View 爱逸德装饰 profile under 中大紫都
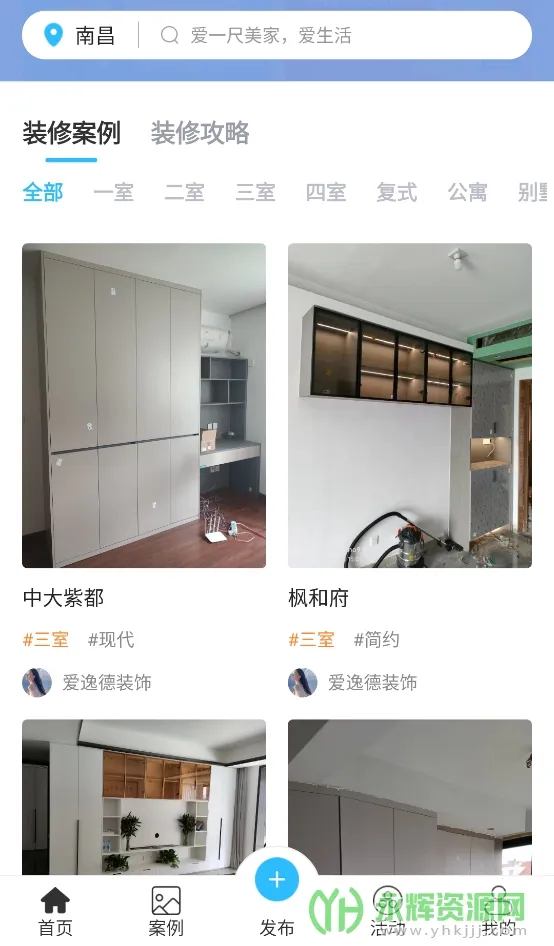Viewport: 554px width, 946px height. point(87,683)
